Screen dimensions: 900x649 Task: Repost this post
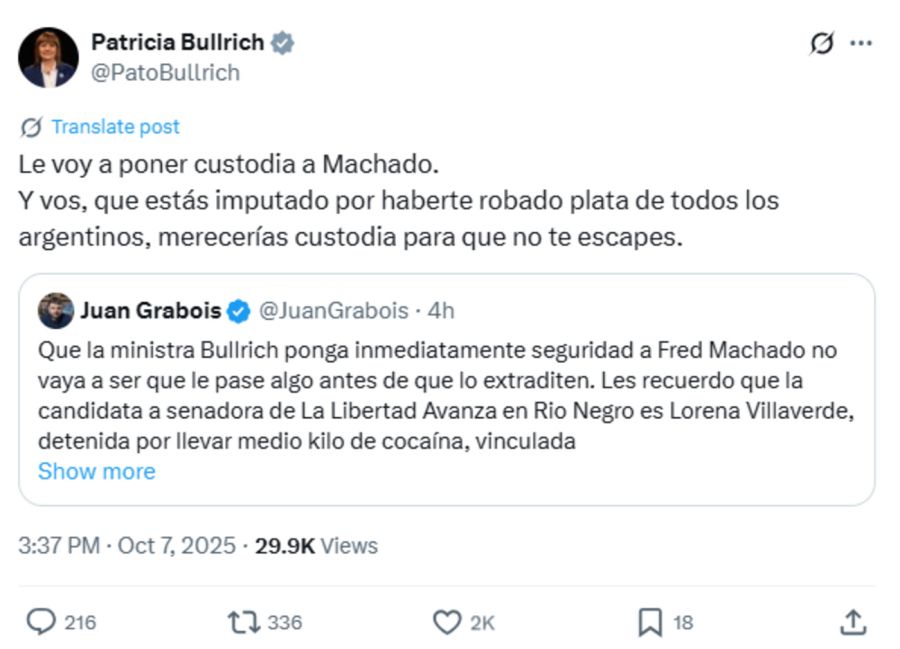pos(242,622)
